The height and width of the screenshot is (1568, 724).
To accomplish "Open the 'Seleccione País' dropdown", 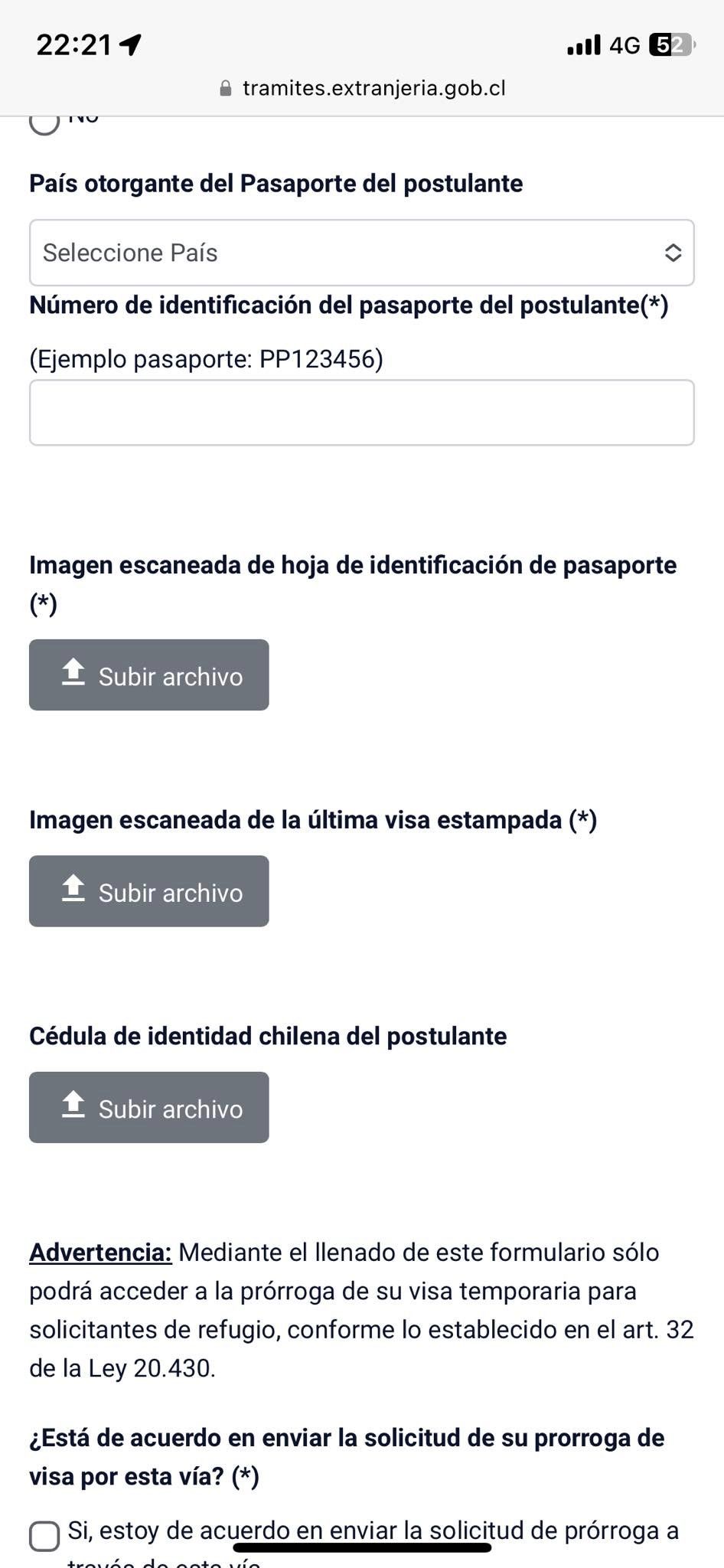I will point(361,253).
